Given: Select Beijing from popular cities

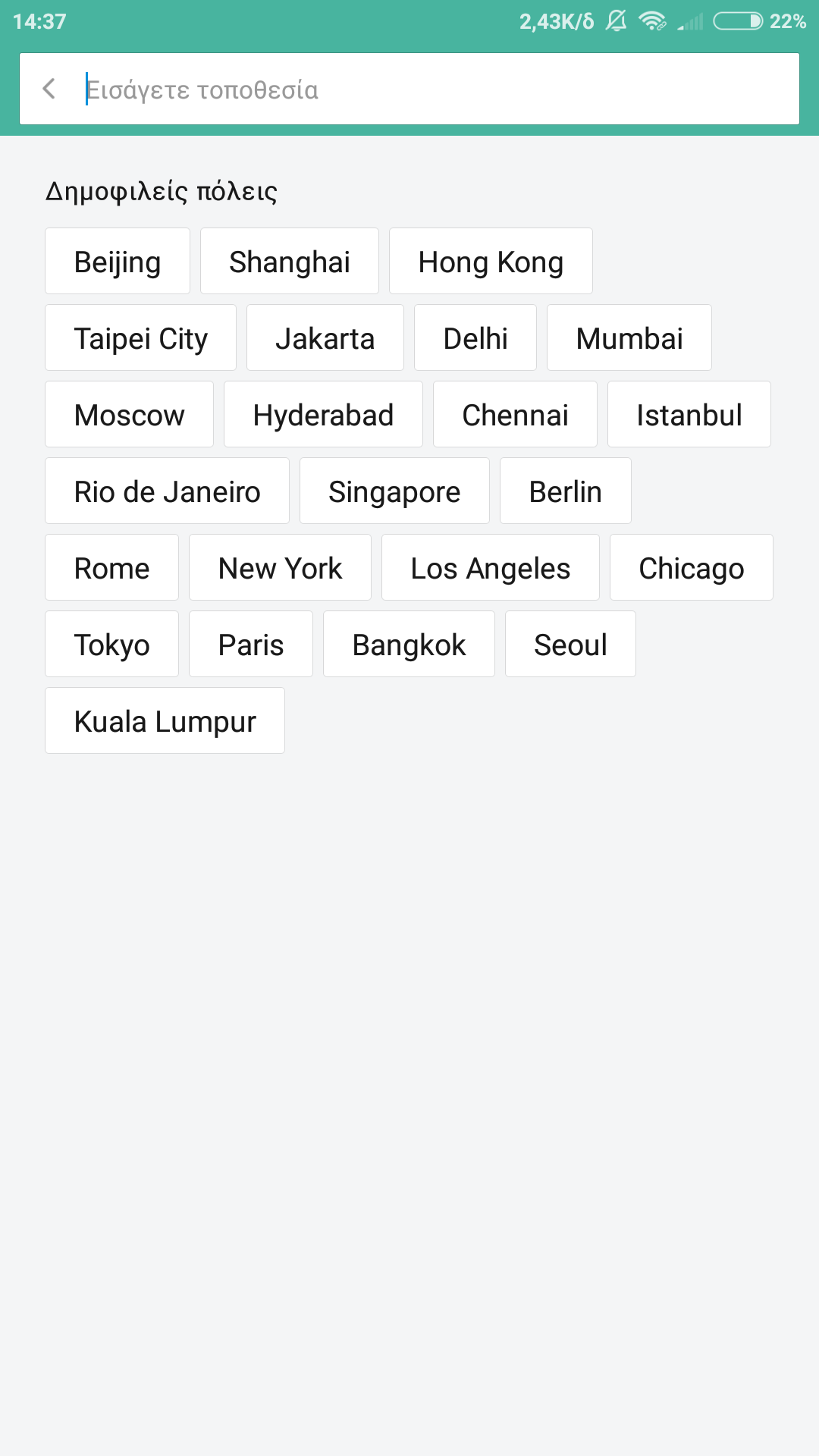Looking at the screenshot, I should pos(118,262).
